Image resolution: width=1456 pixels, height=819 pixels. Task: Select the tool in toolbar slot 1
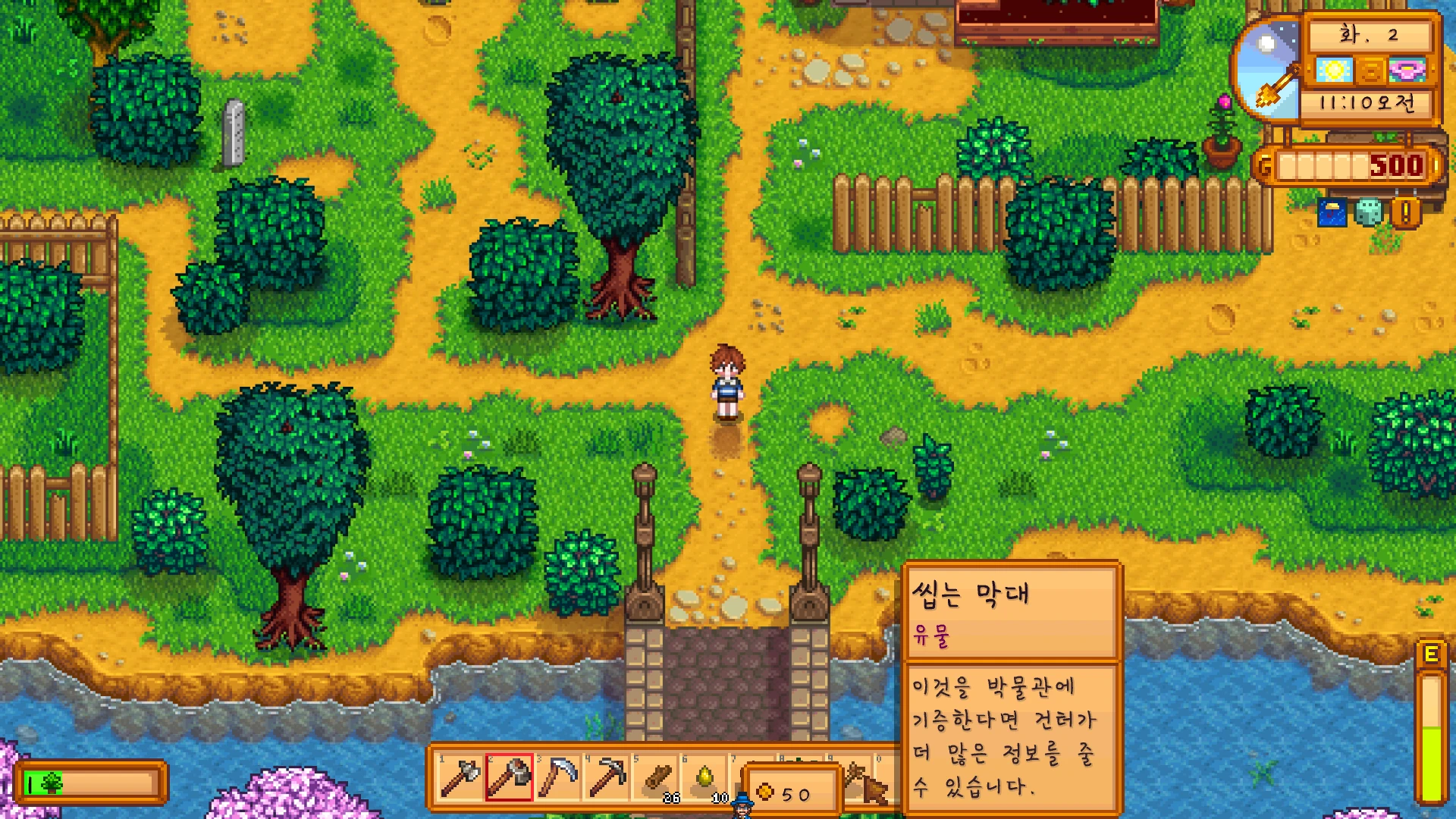(460, 777)
